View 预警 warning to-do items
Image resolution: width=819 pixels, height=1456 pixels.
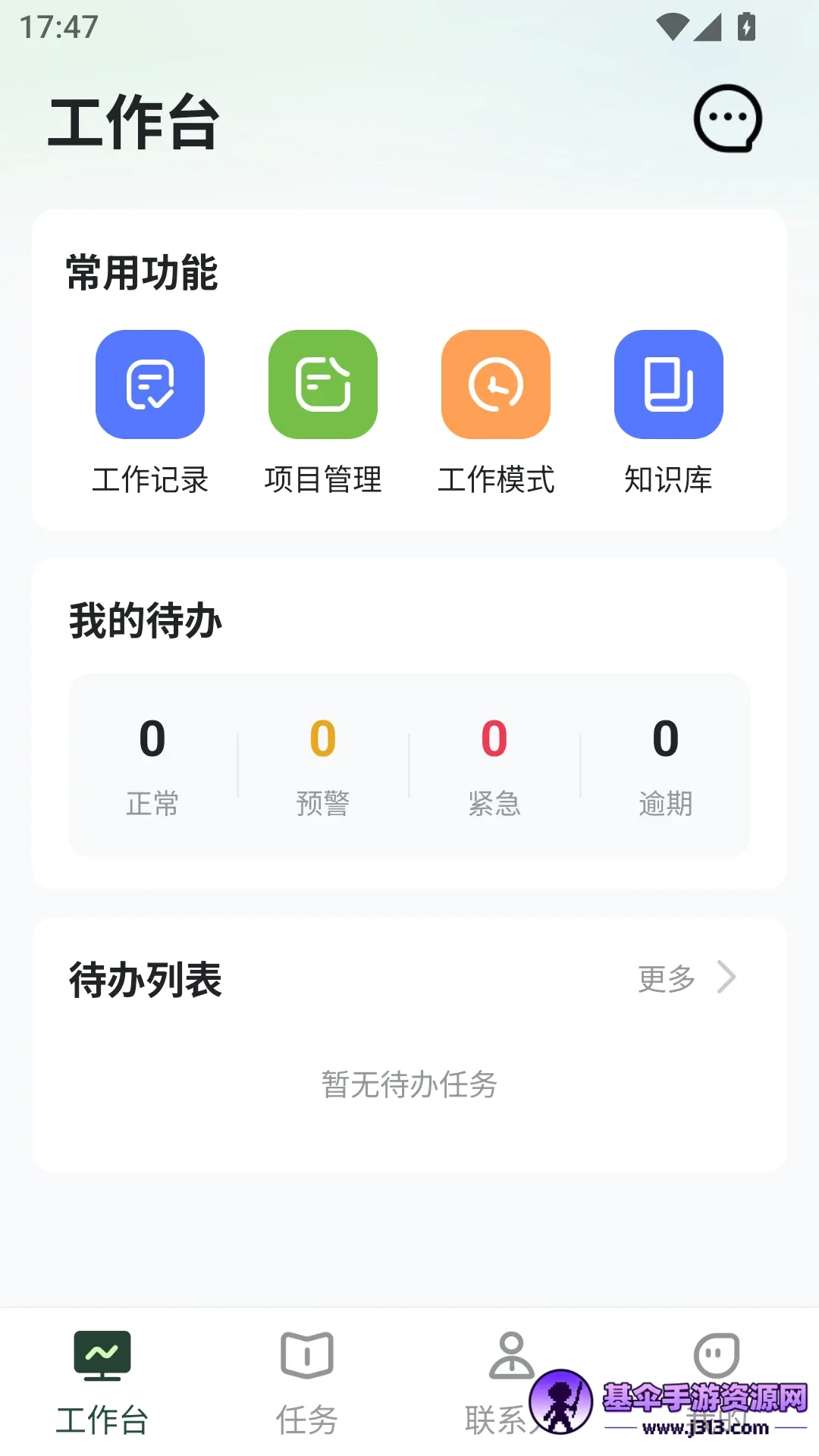pos(323,766)
